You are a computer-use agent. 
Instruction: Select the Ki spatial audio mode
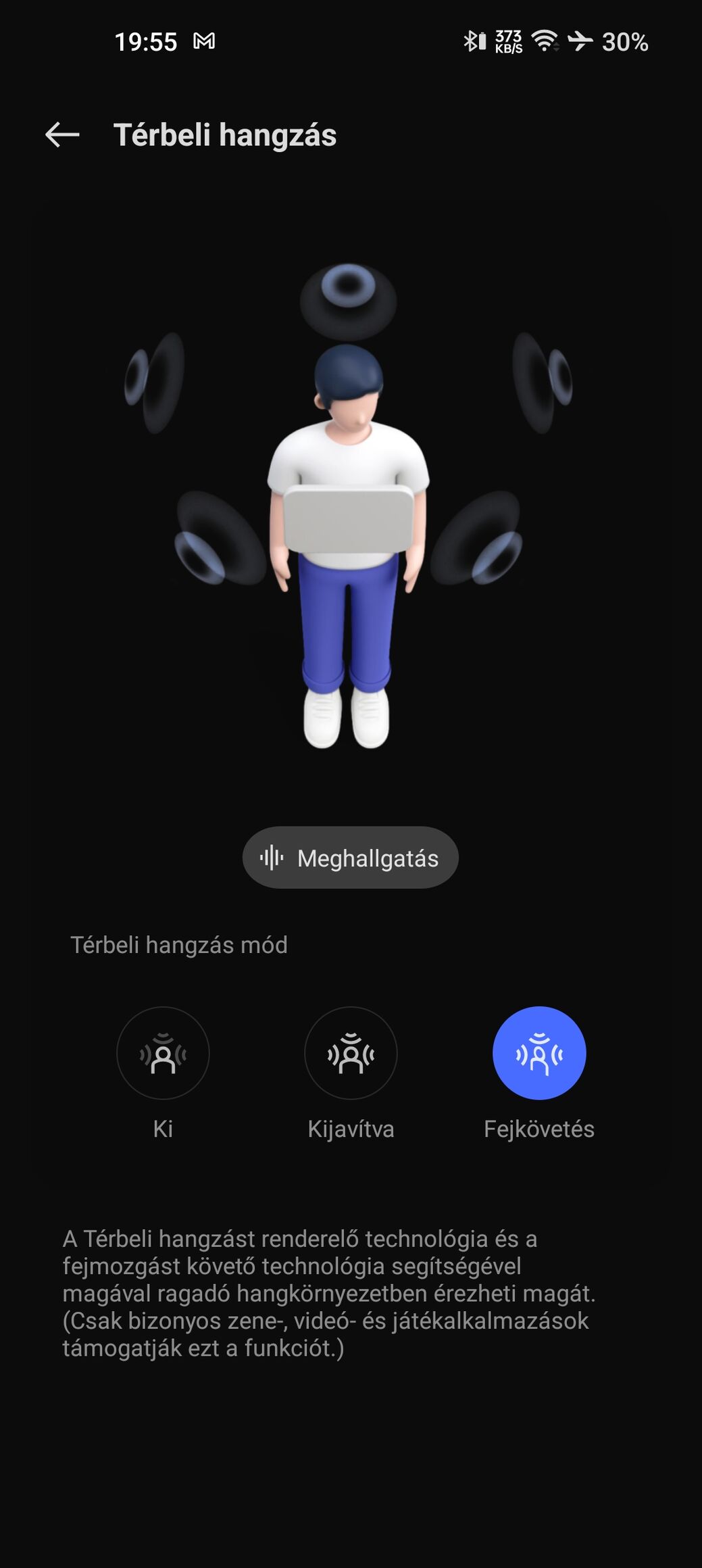tap(163, 1053)
